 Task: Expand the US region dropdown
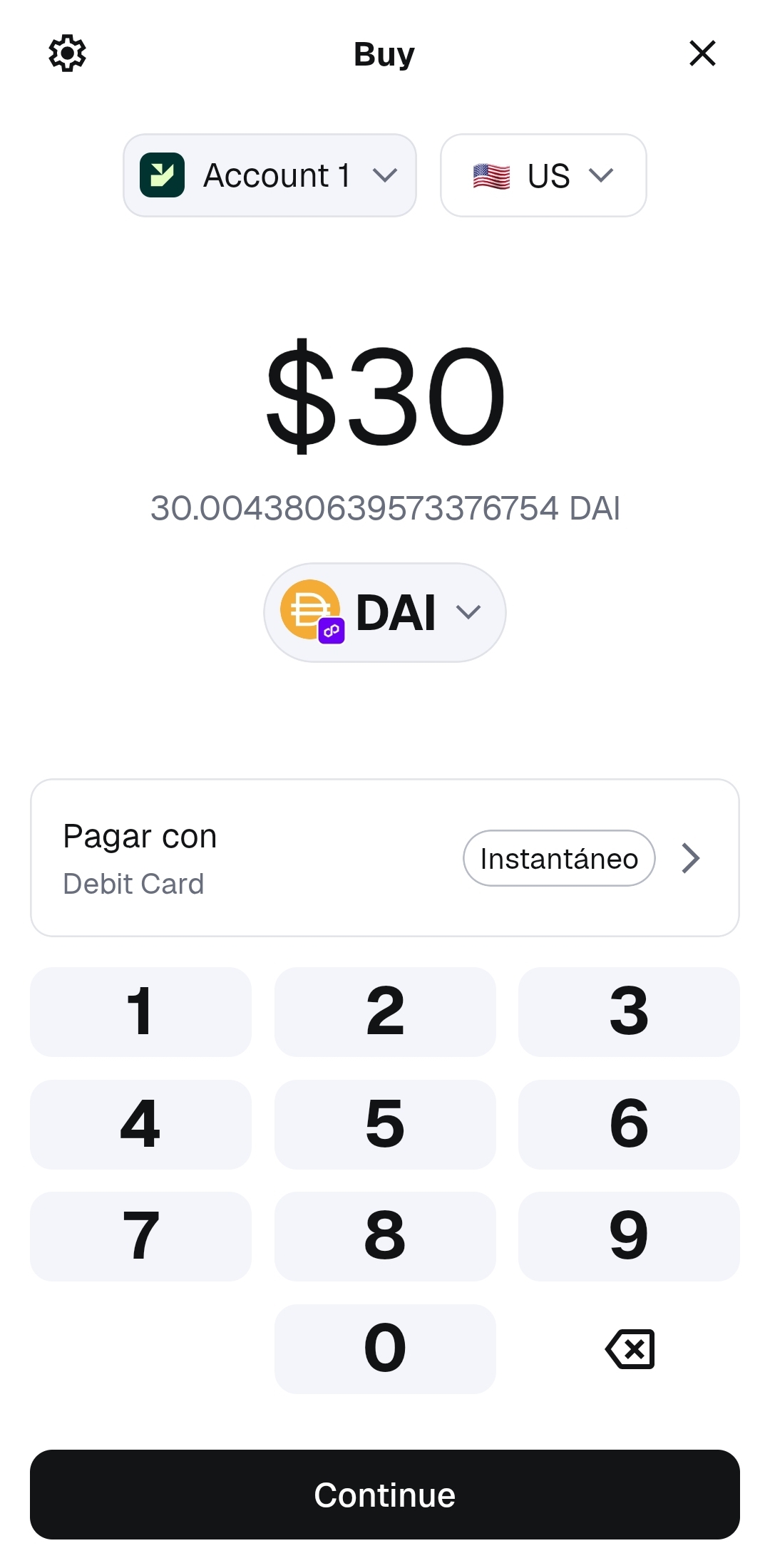543,175
